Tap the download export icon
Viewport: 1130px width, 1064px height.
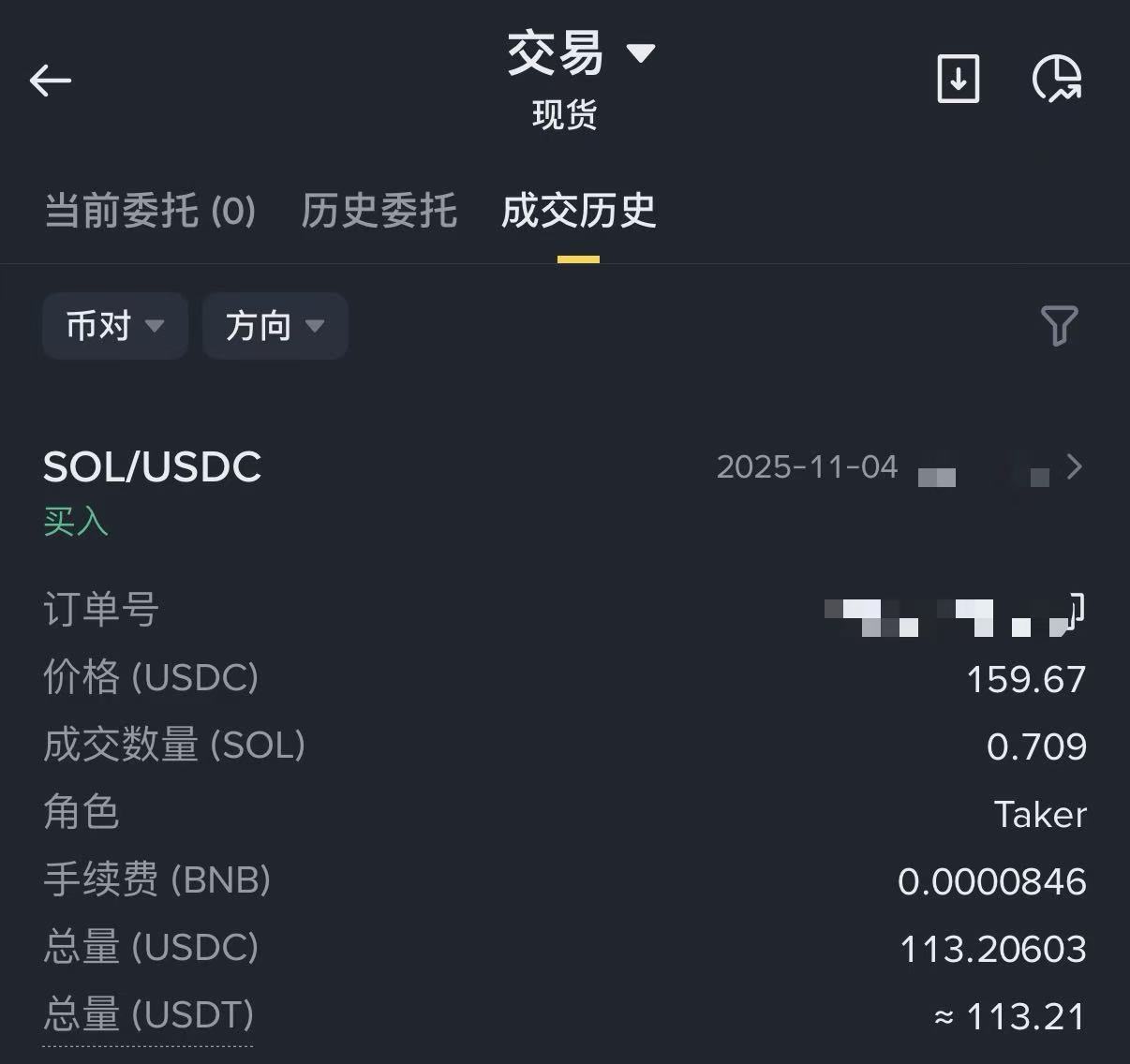click(958, 79)
